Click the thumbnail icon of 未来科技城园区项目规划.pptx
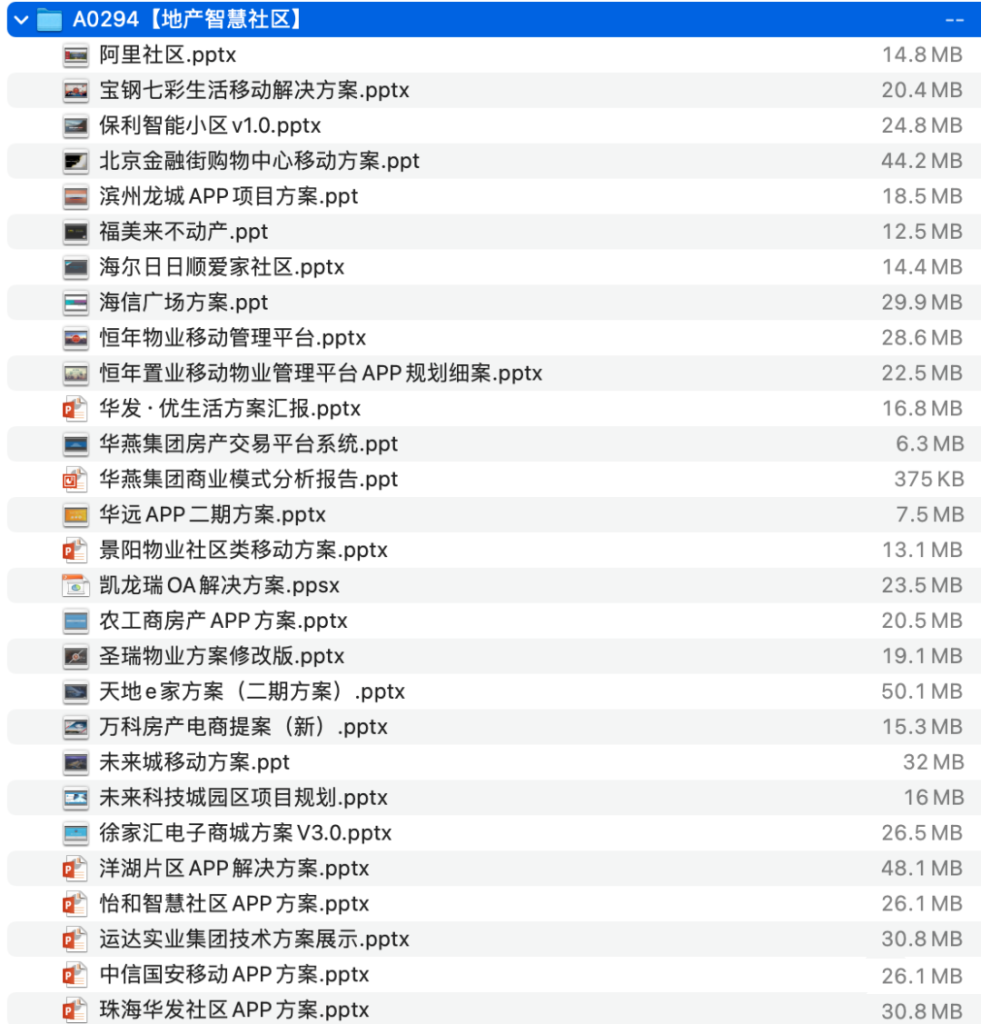This screenshot has width=981, height=1024. pos(75,797)
